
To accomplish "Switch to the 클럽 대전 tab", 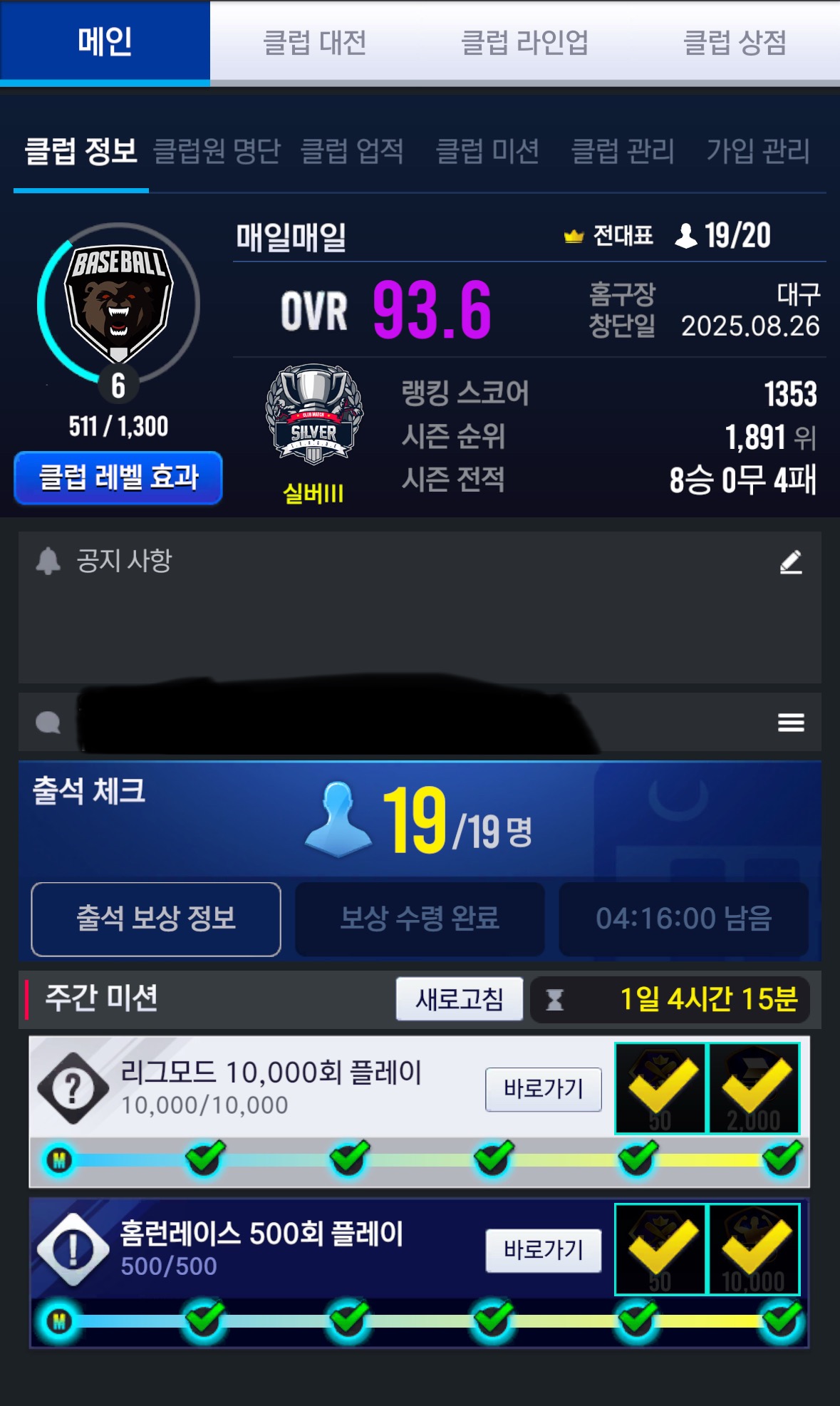I will click(314, 43).
